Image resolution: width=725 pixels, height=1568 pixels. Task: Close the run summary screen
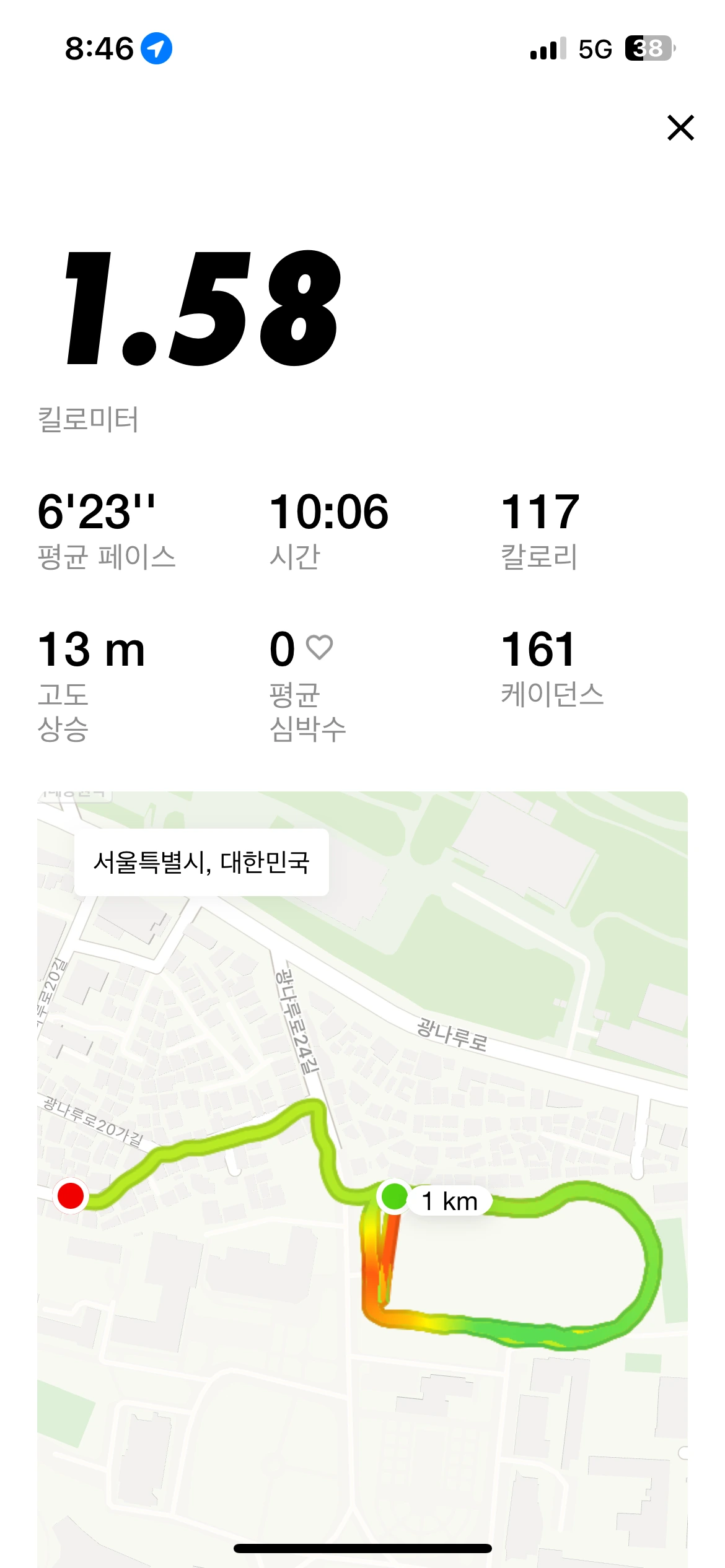[680, 128]
